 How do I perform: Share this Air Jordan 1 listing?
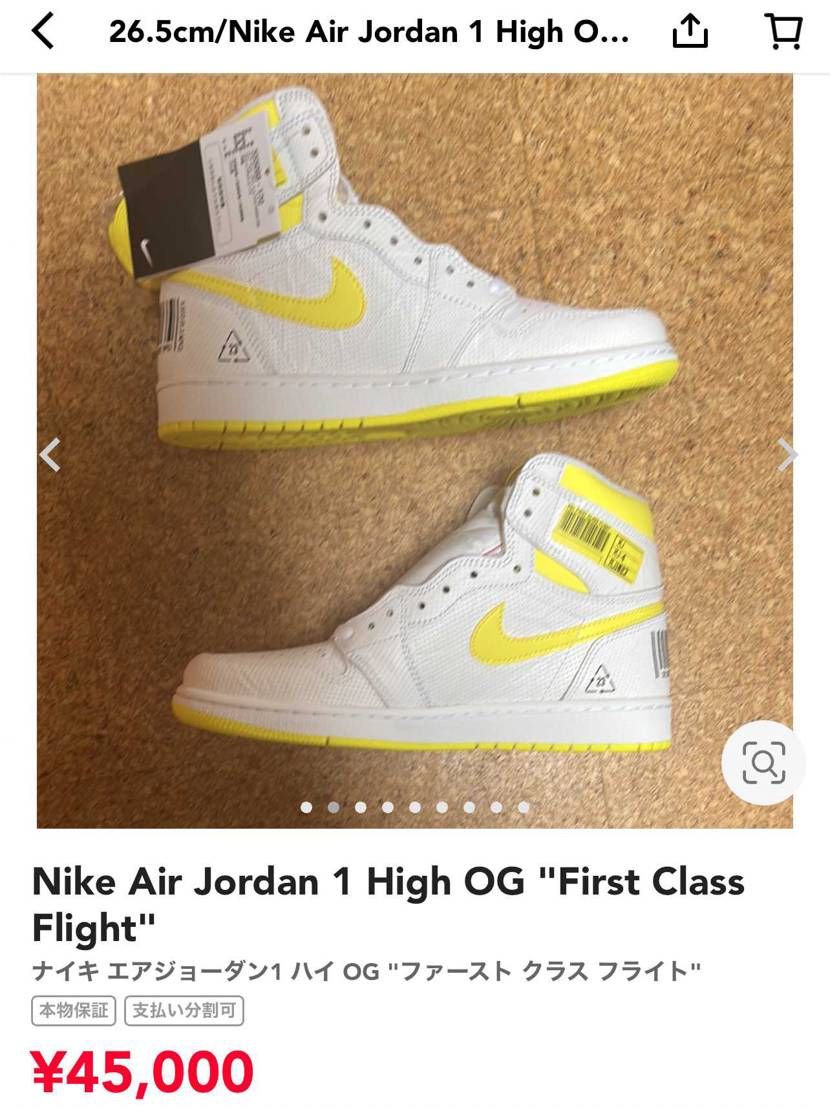(690, 33)
